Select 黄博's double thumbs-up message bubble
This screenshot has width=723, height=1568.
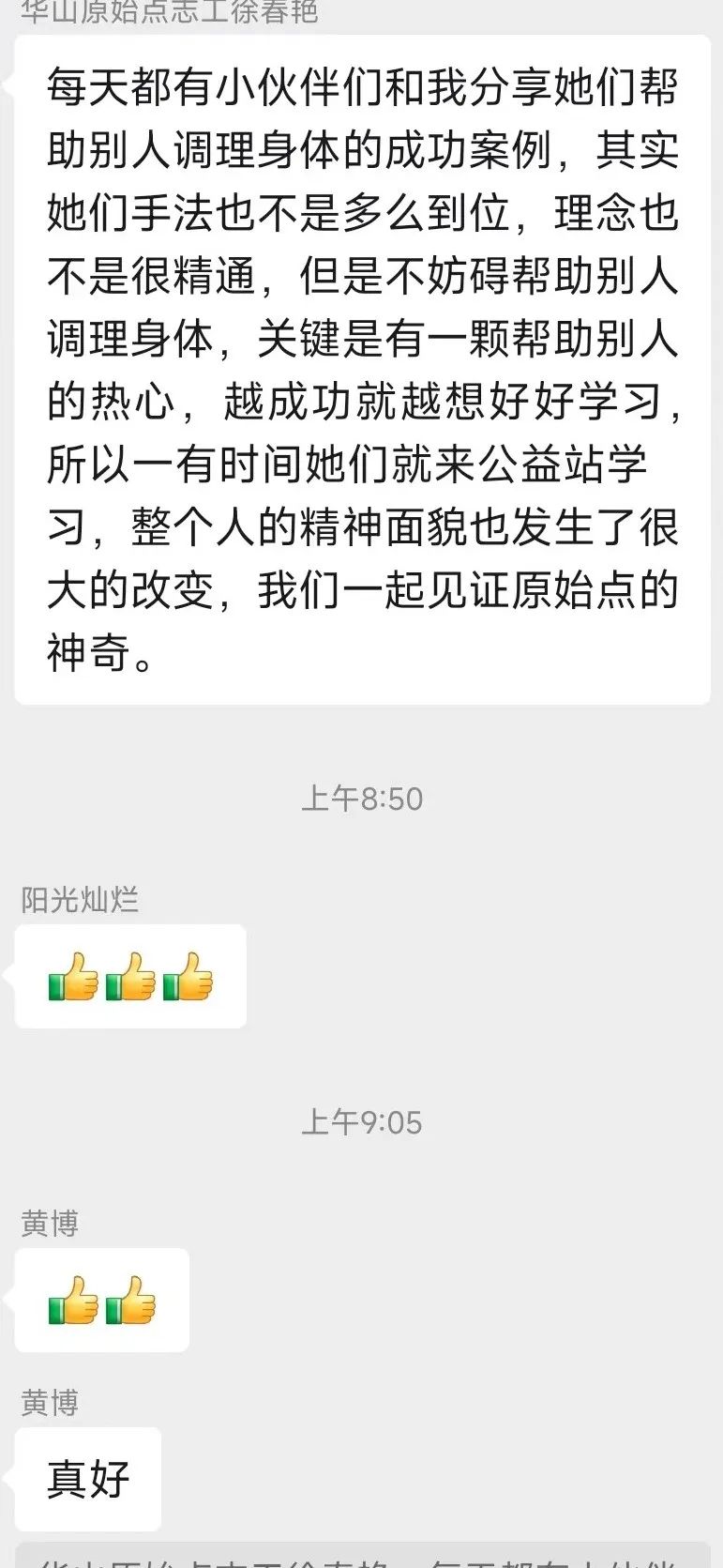click(101, 1301)
